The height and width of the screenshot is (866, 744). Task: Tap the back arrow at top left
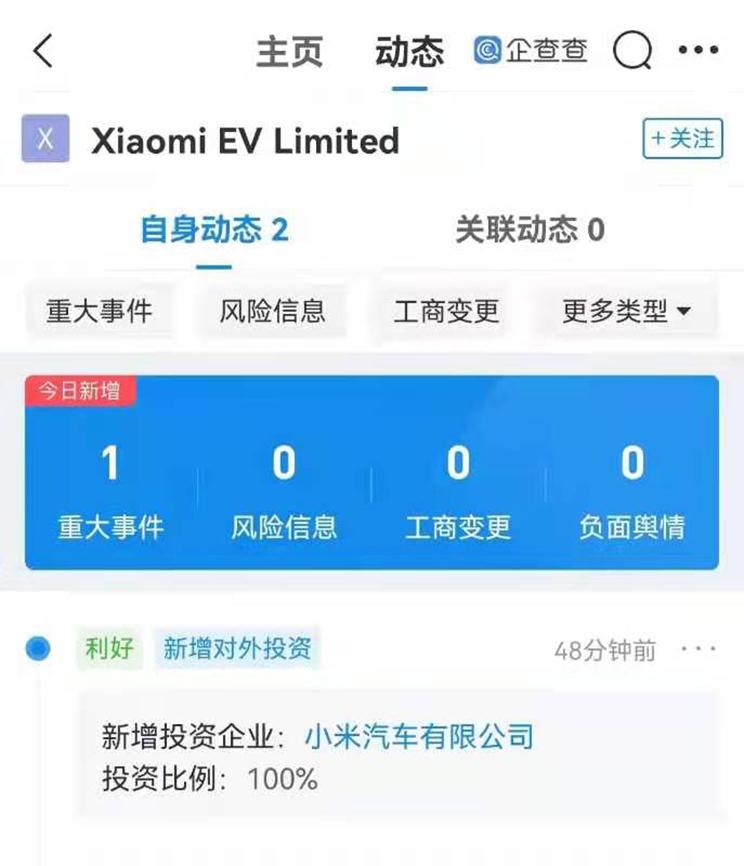click(42, 50)
